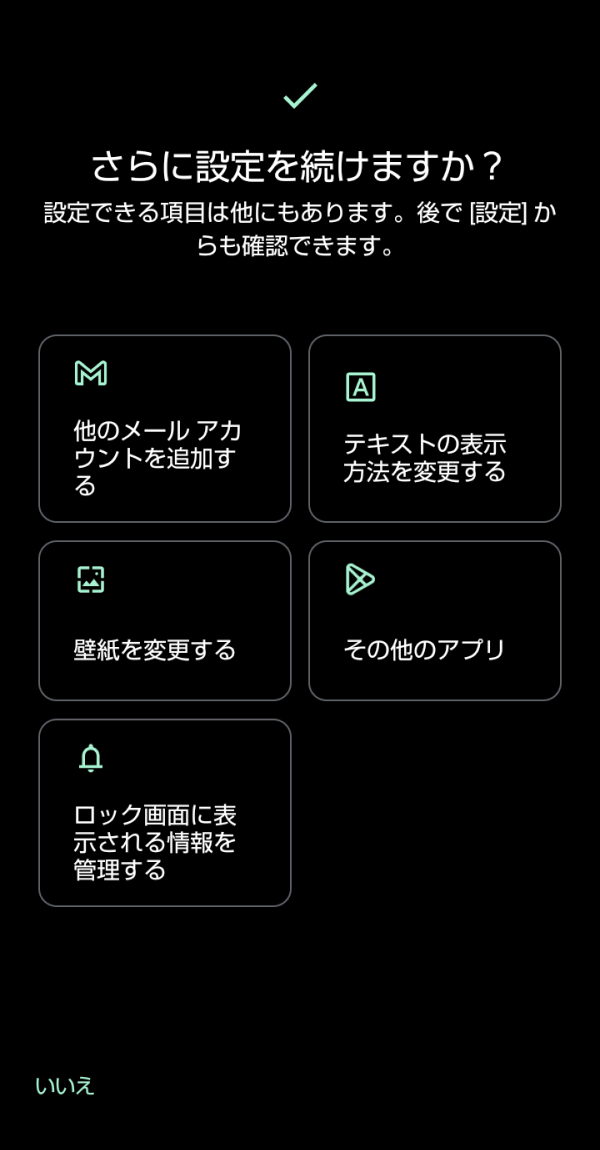Image resolution: width=600 pixels, height=1150 pixels.
Task: Choose the その他のアプリ card
Action: (x=435, y=620)
